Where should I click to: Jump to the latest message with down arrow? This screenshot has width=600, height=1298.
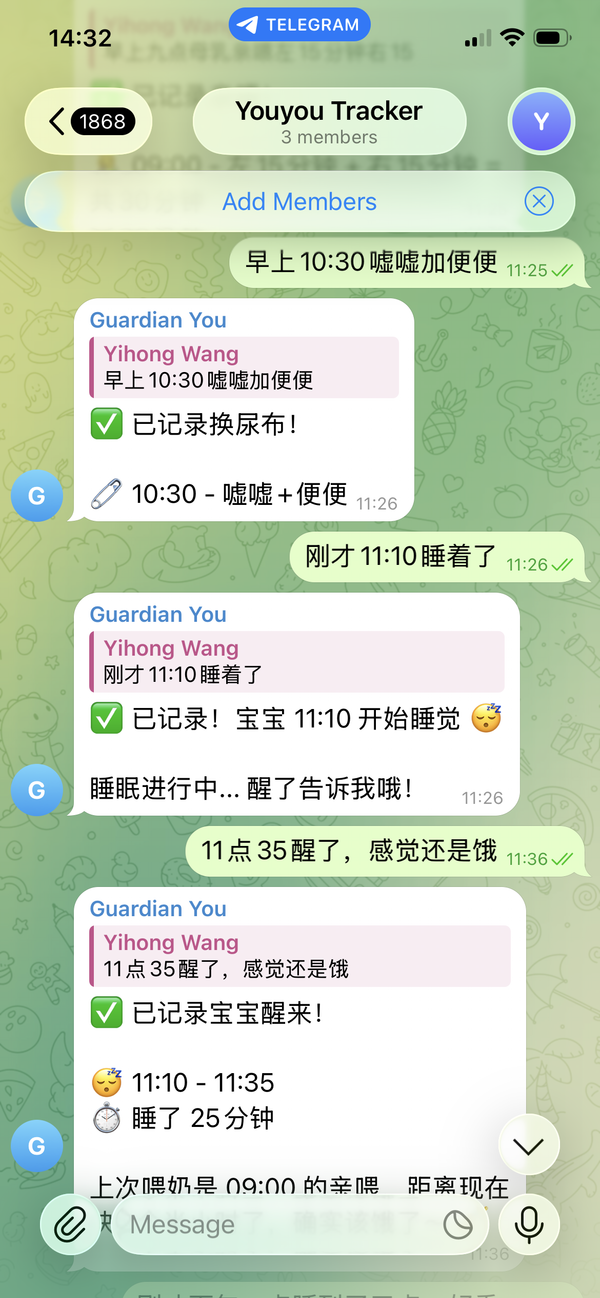pyautogui.click(x=529, y=1146)
